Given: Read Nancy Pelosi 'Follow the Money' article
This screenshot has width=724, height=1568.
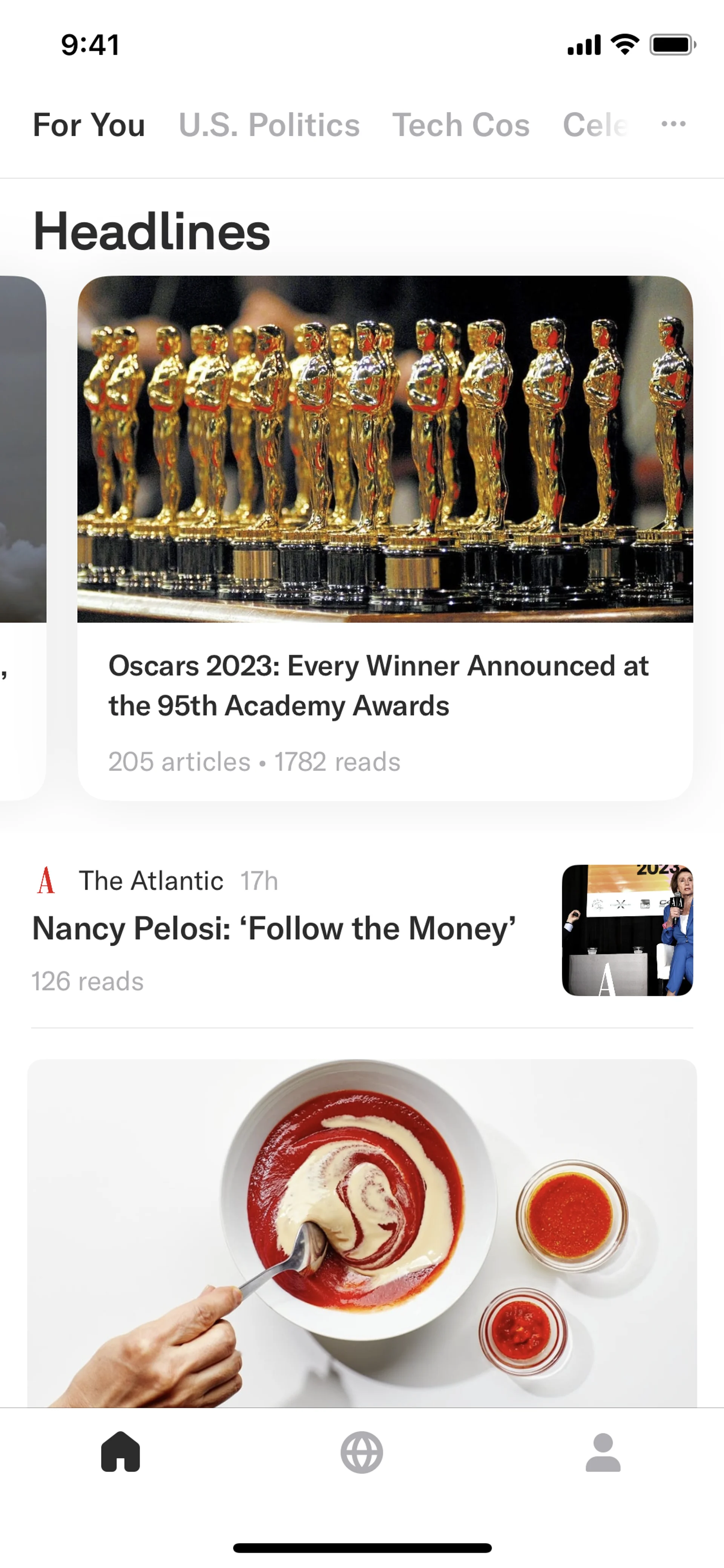Looking at the screenshot, I should [x=274, y=928].
